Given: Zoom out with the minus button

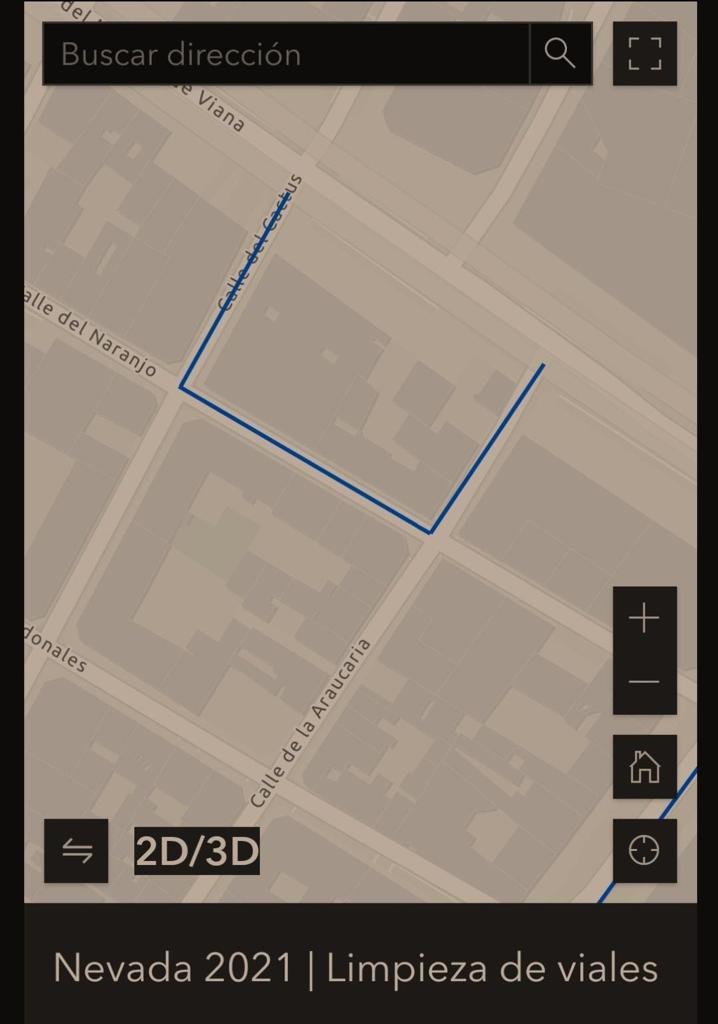Looking at the screenshot, I should click(x=645, y=682).
